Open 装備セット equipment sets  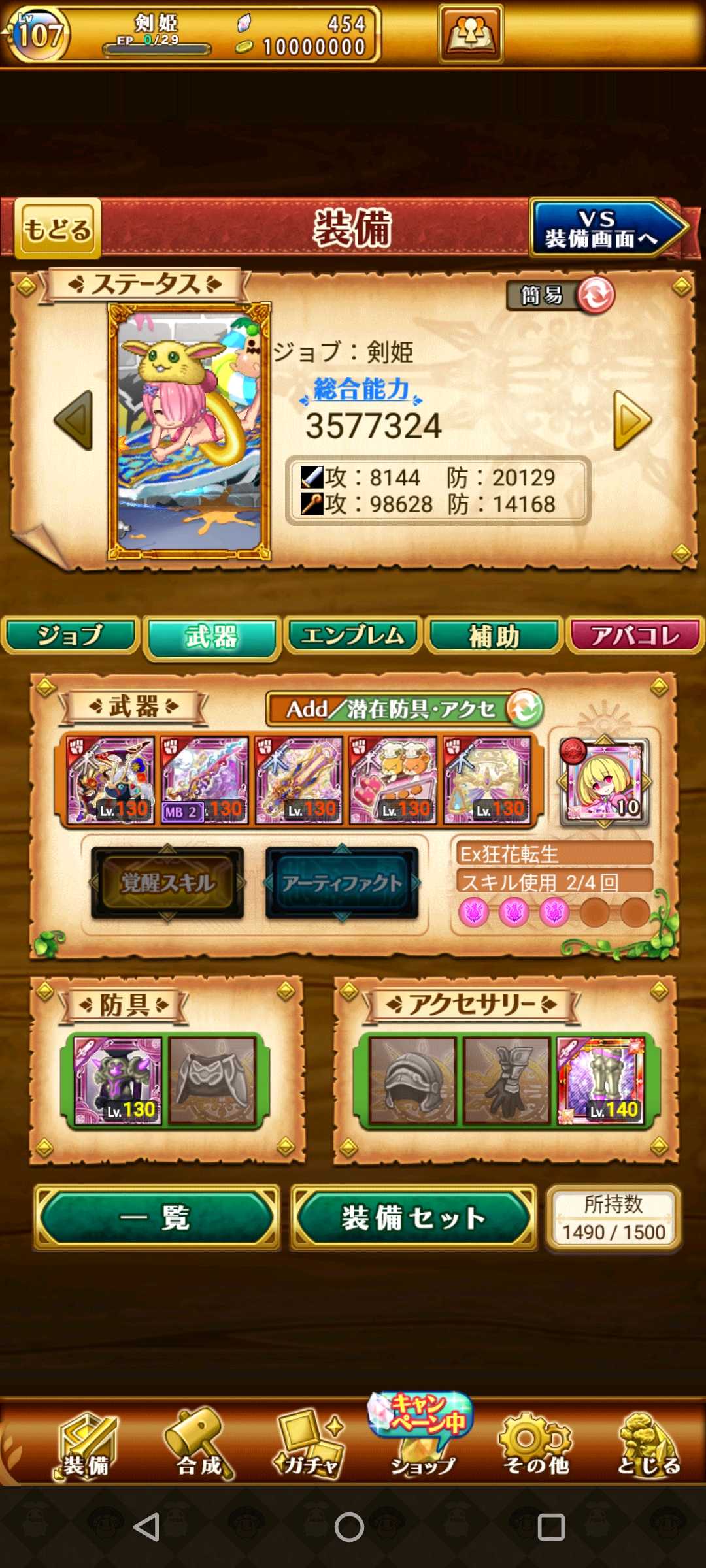pyautogui.click(x=413, y=1218)
